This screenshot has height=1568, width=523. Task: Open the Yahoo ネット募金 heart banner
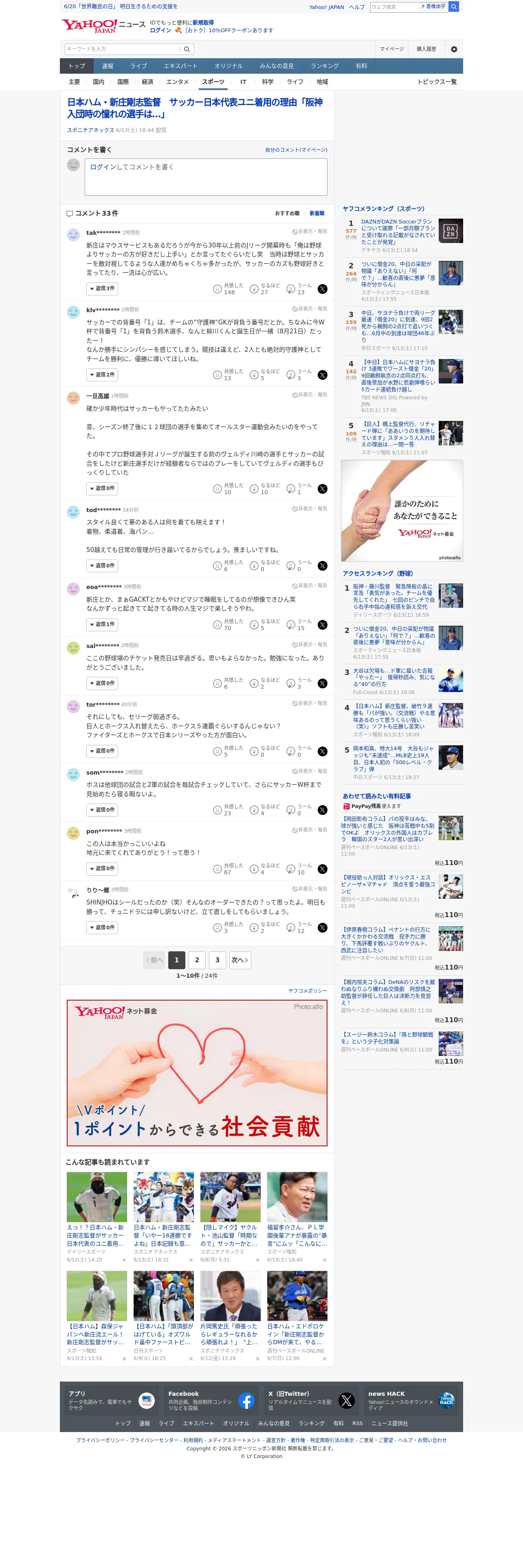[197, 1073]
